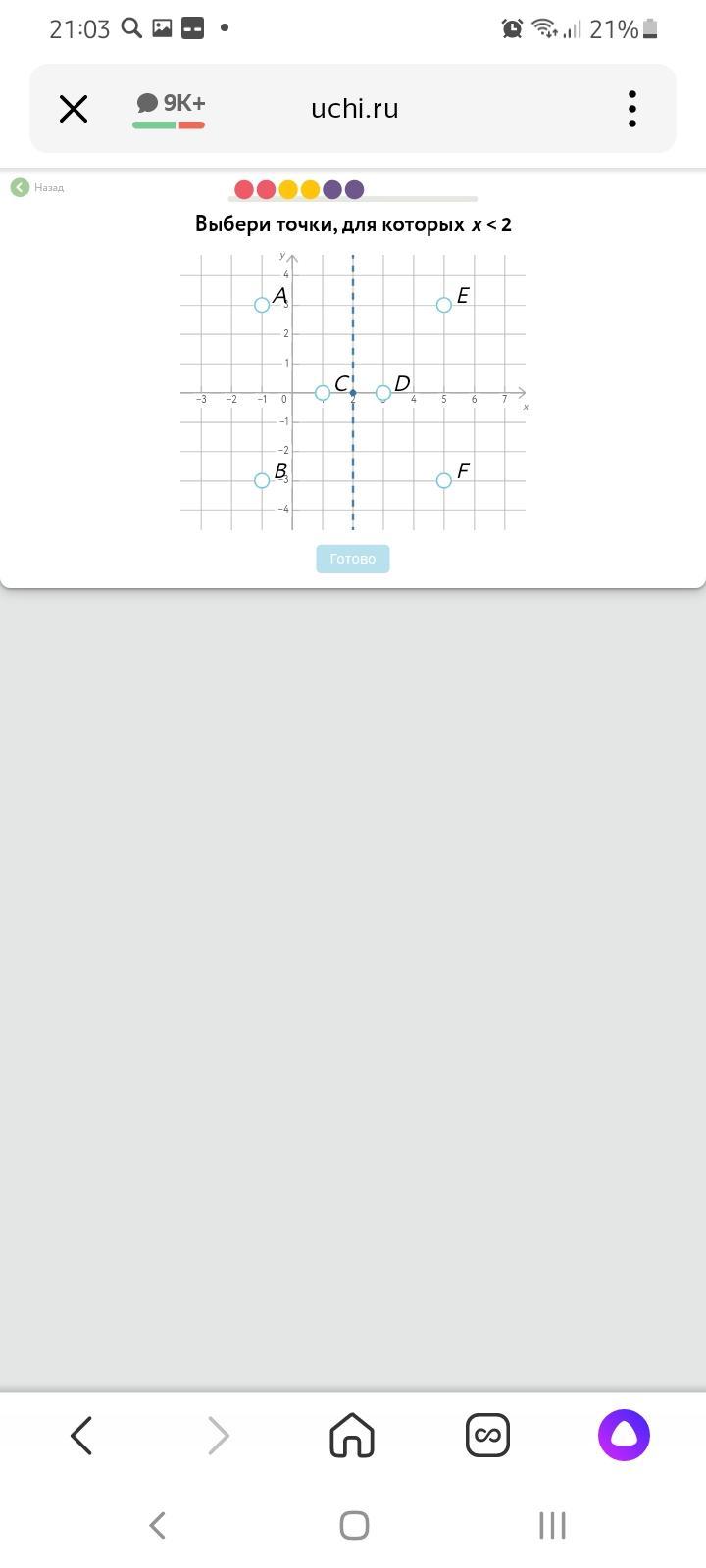This screenshot has height=1568, width=706.
Task: Select point D on the grid
Action: tap(383, 393)
